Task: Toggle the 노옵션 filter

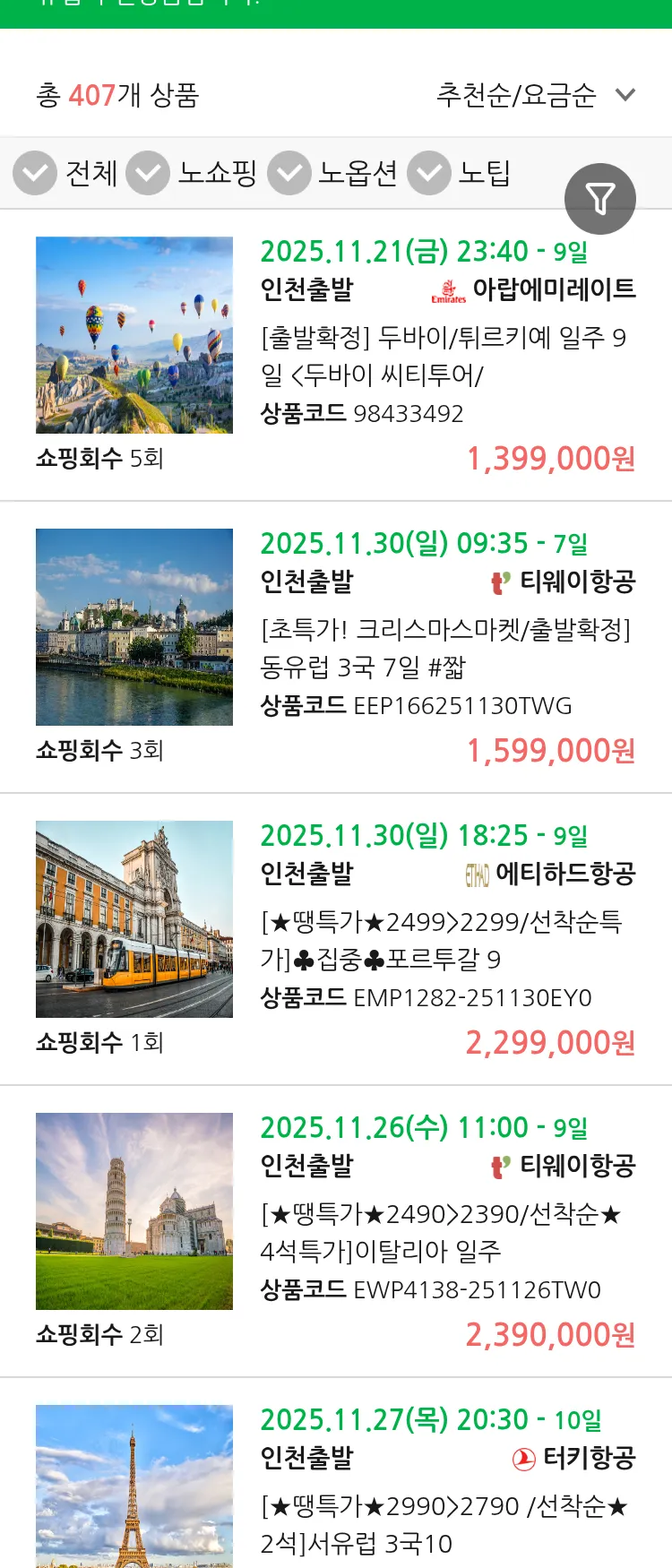Action: point(288,172)
